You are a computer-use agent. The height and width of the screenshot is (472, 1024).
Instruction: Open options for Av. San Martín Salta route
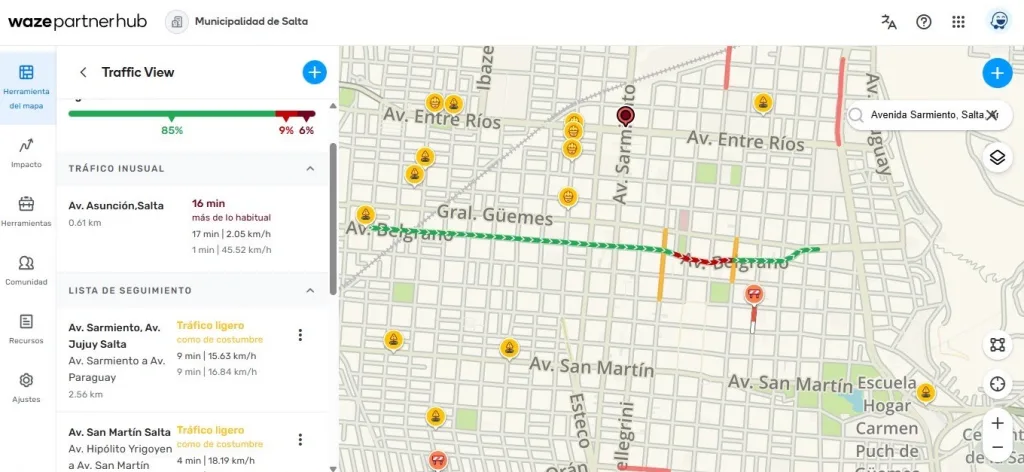pos(300,439)
